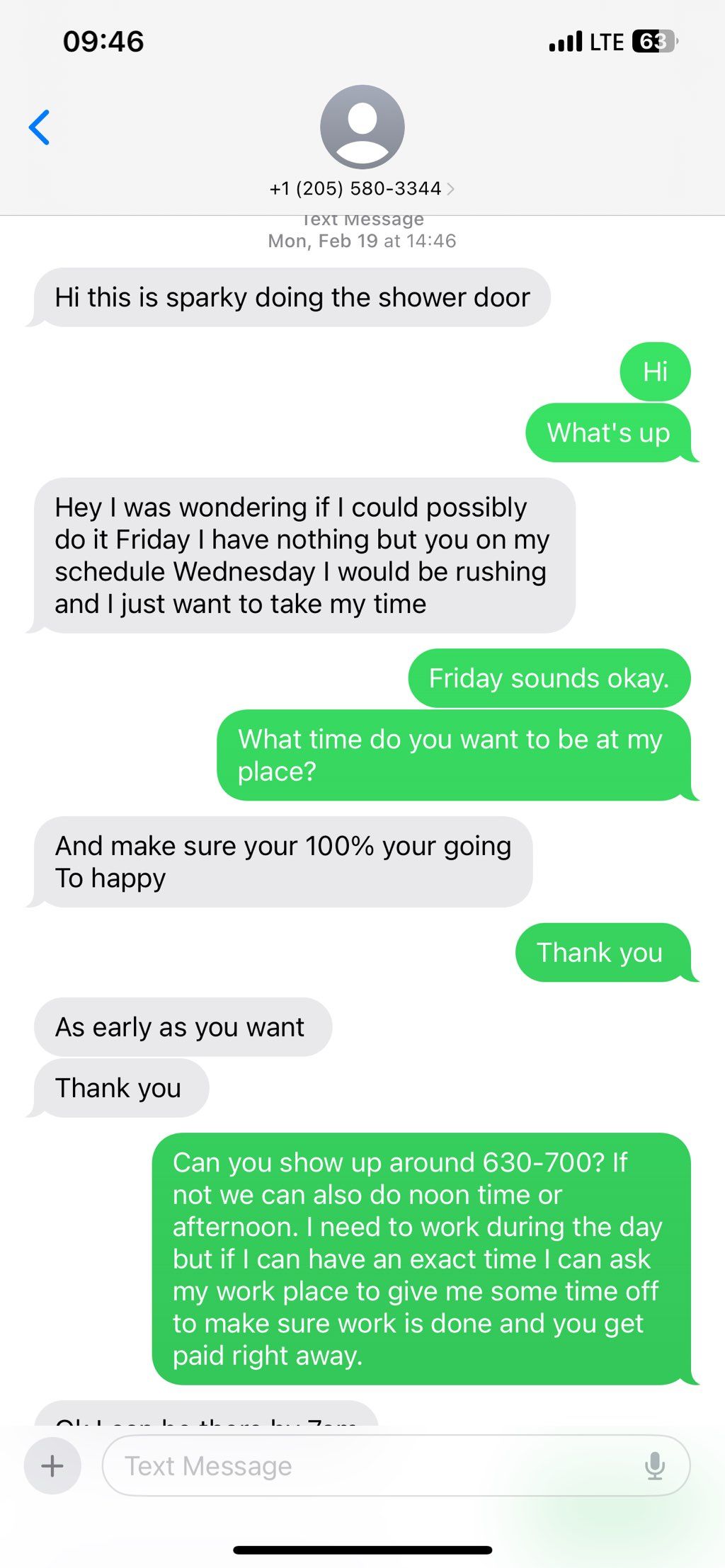Open the plus attachments menu
The height and width of the screenshot is (1568, 725).
click(x=52, y=1465)
